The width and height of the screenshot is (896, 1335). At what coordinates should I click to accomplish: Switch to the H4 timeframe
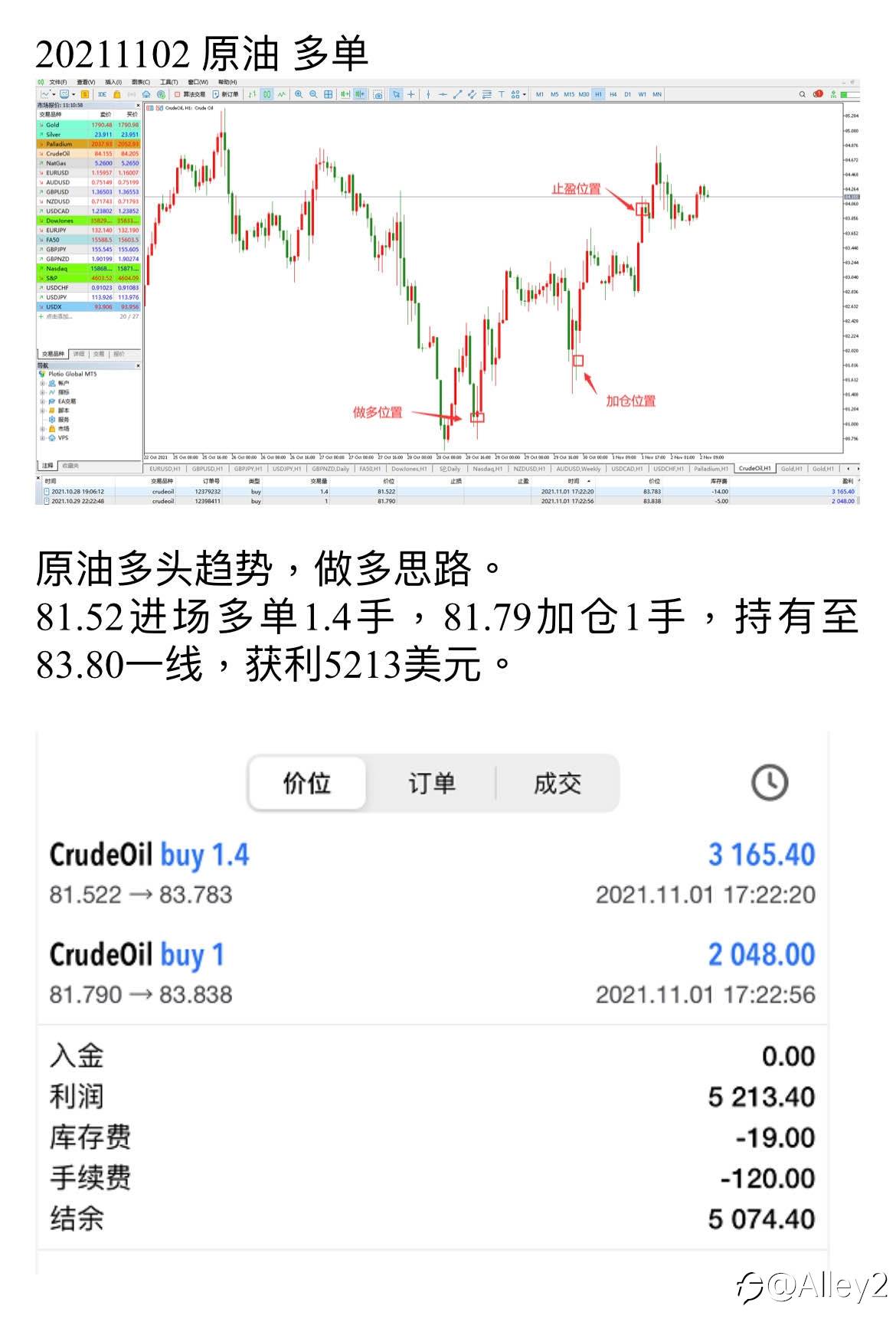[613, 94]
